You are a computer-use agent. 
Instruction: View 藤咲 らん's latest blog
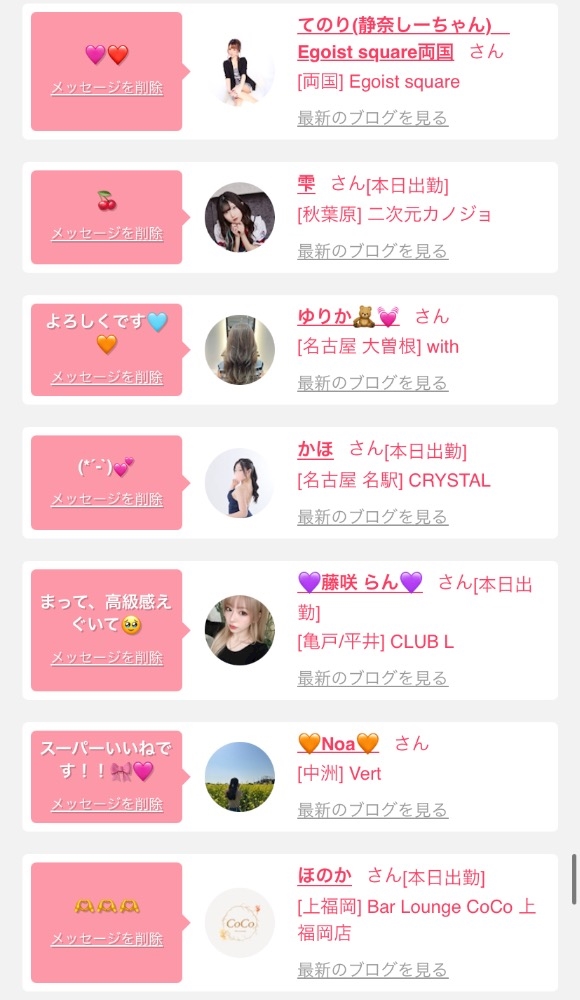click(x=373, y=678)
